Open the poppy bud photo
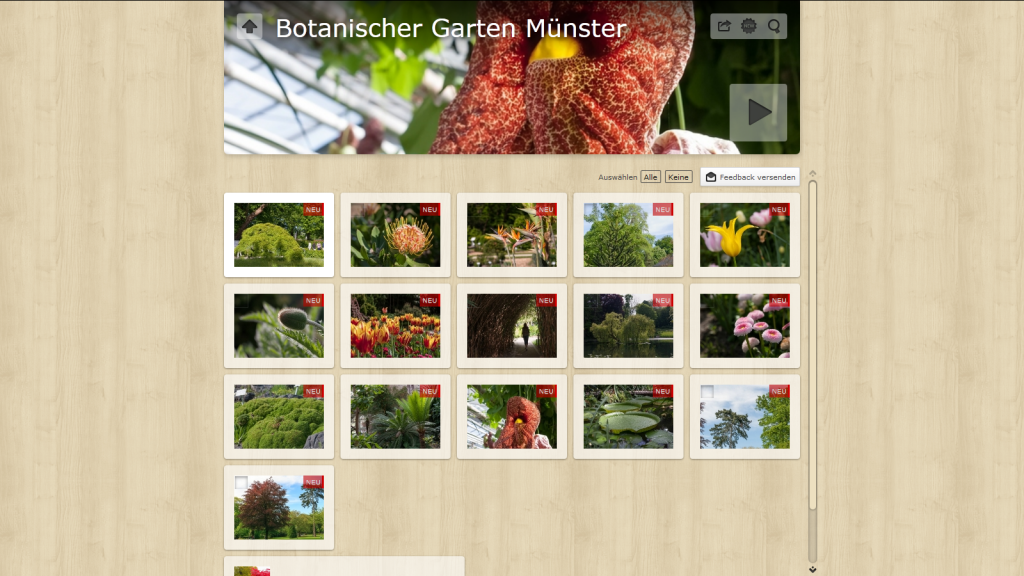 [x=279, y=326]
